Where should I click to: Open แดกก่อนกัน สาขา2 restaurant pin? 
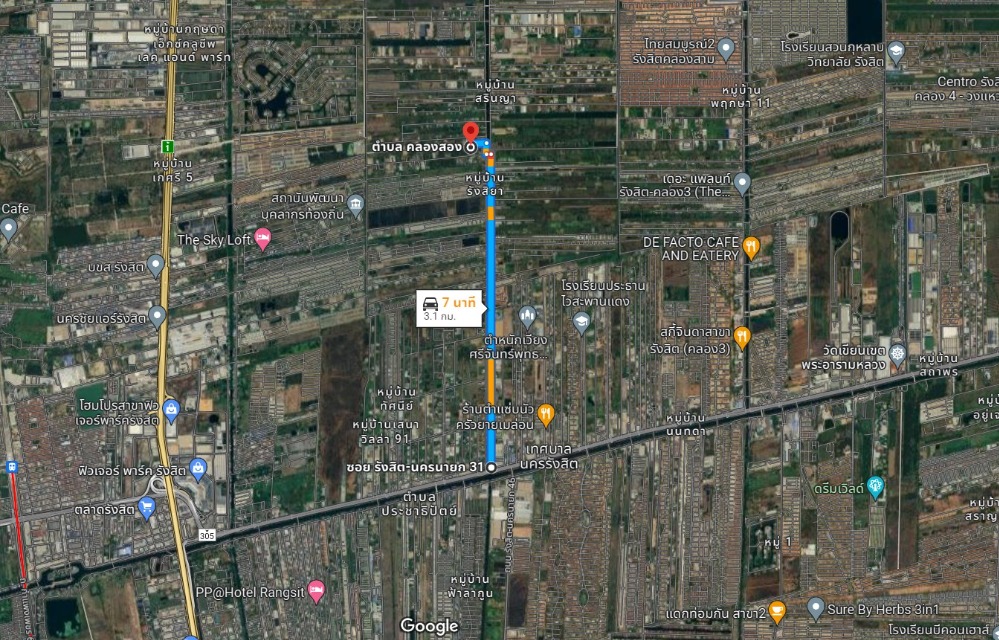pyautogui.click(x=777, y=610)
